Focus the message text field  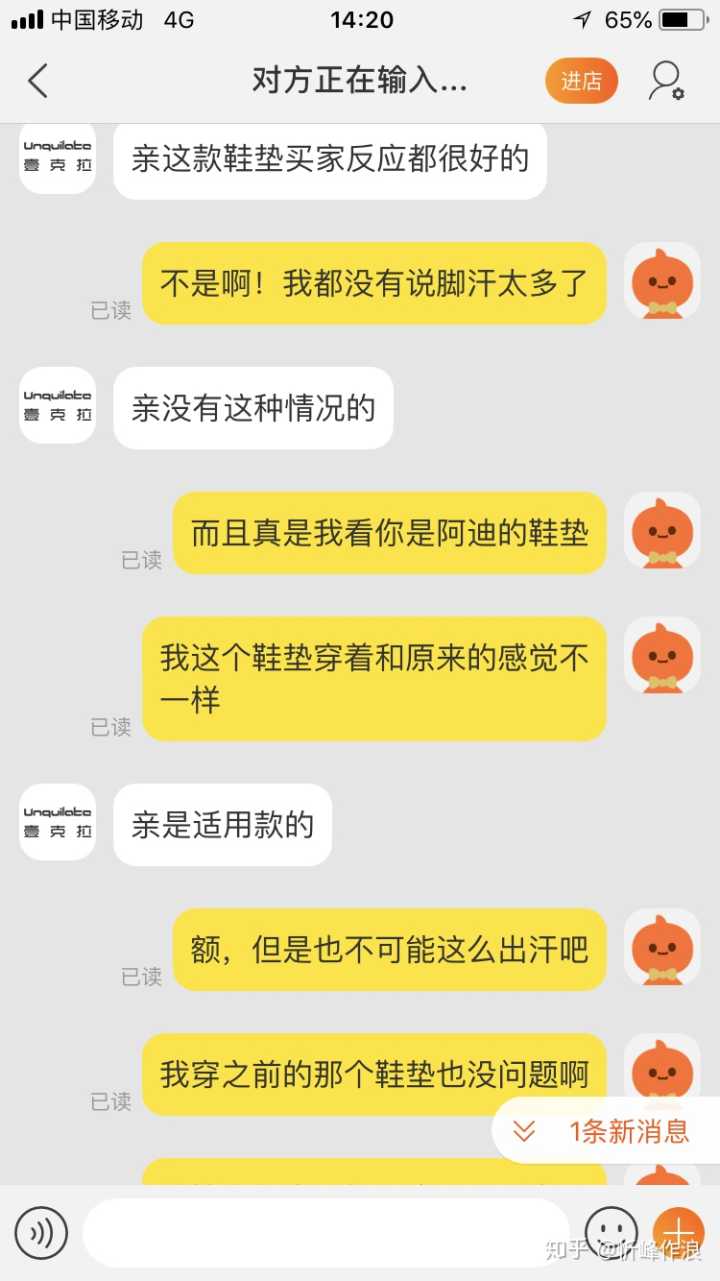[x=325, y=1233]
